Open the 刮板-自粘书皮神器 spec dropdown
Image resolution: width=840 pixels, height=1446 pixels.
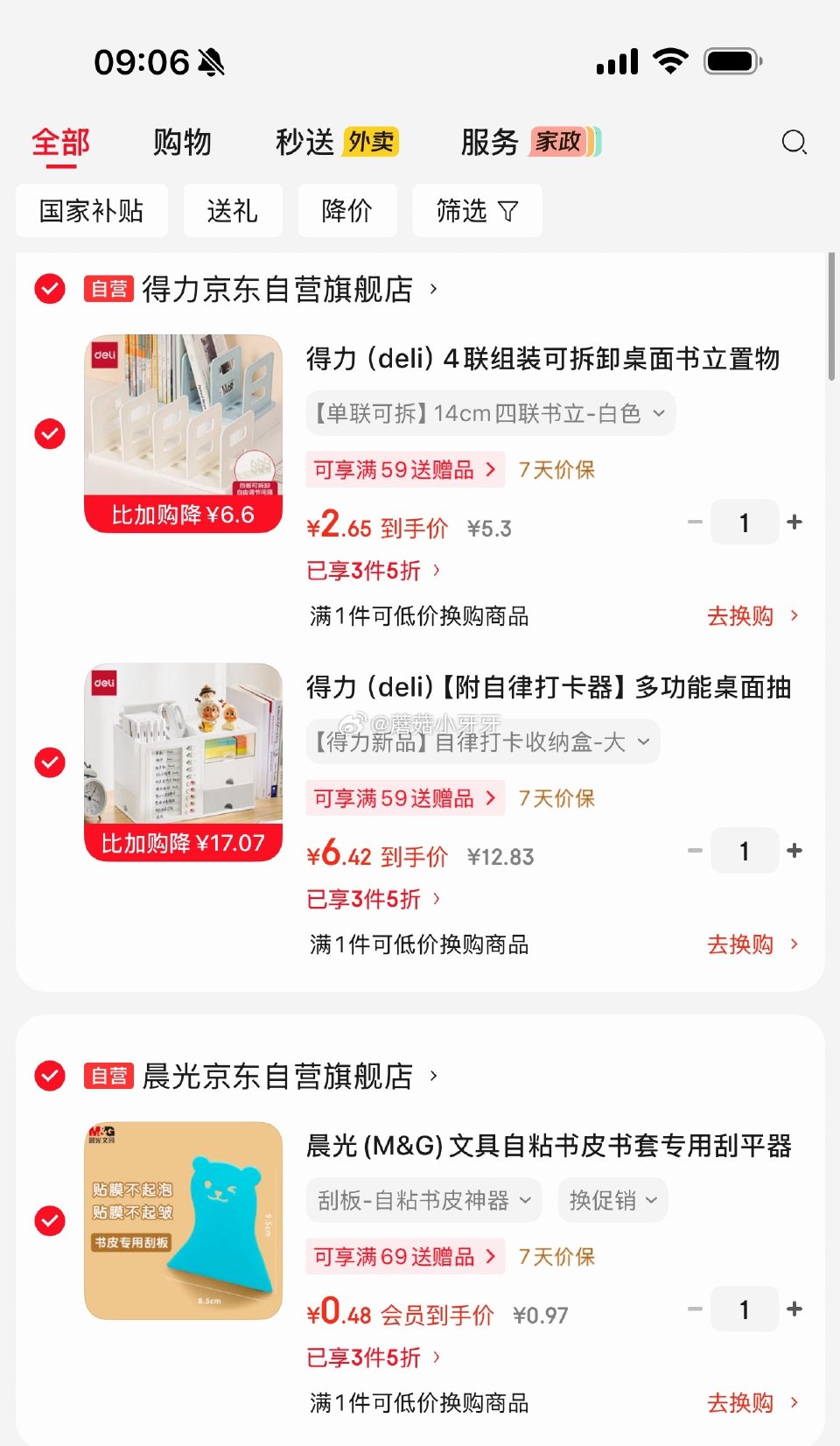pyautogui.click(x=421, y=1200)
